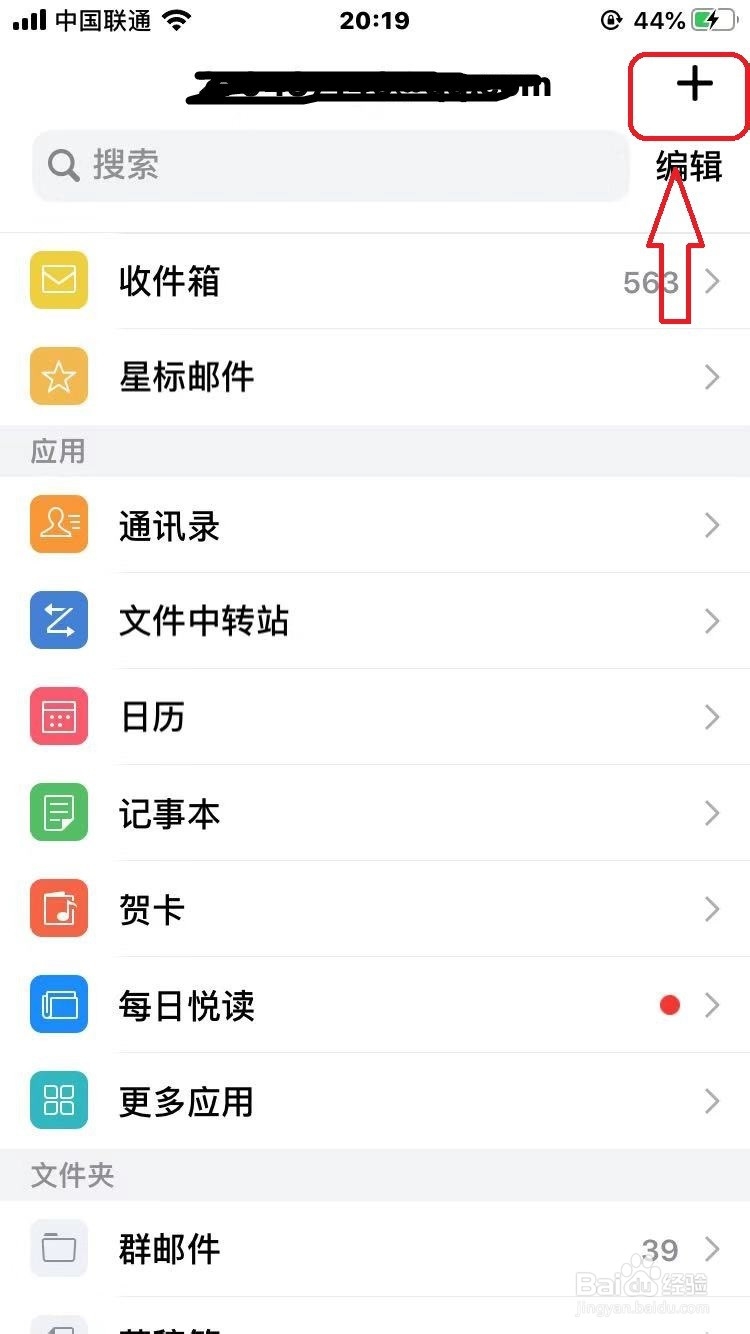Select the 星标邮件 star icon

click(x=58, y=377)
